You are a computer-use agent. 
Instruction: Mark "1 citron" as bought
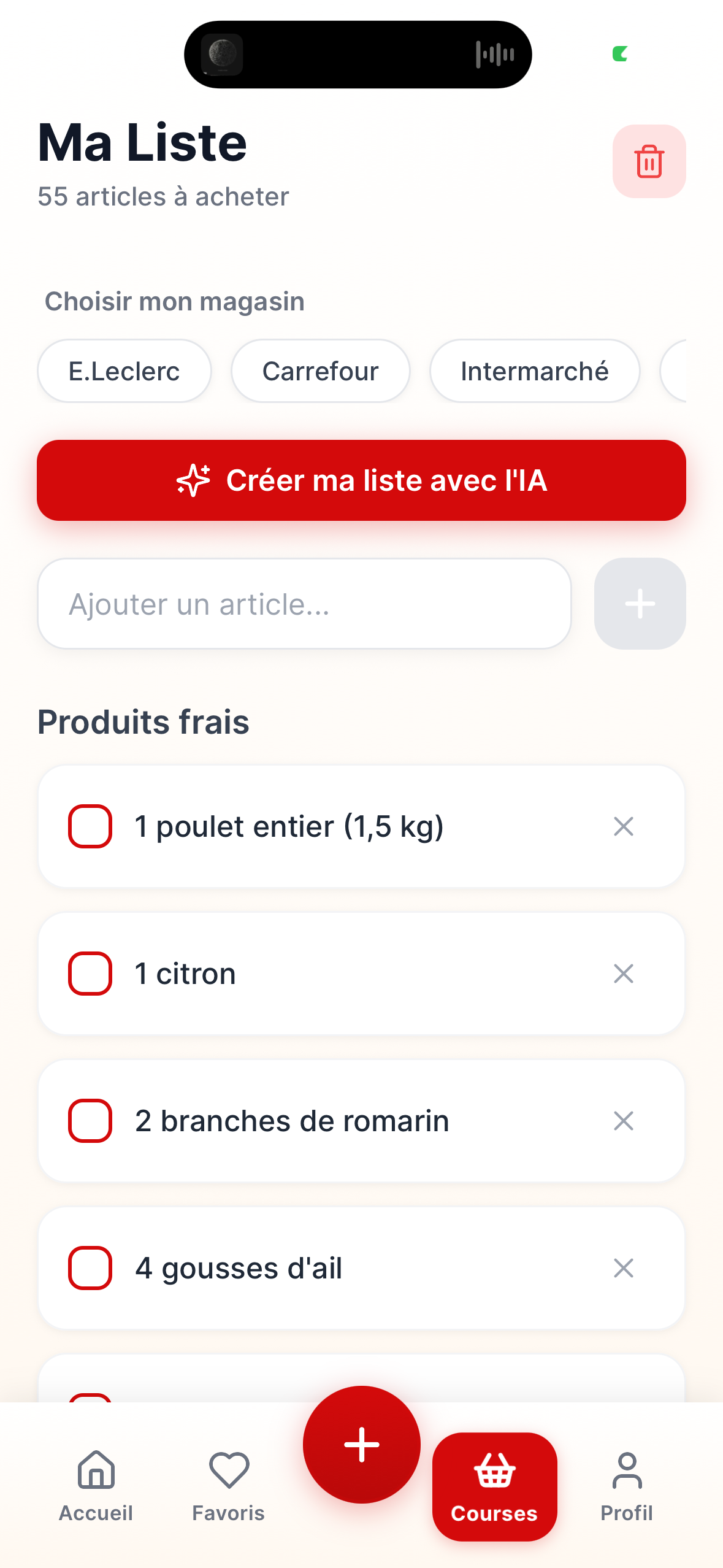90,974
